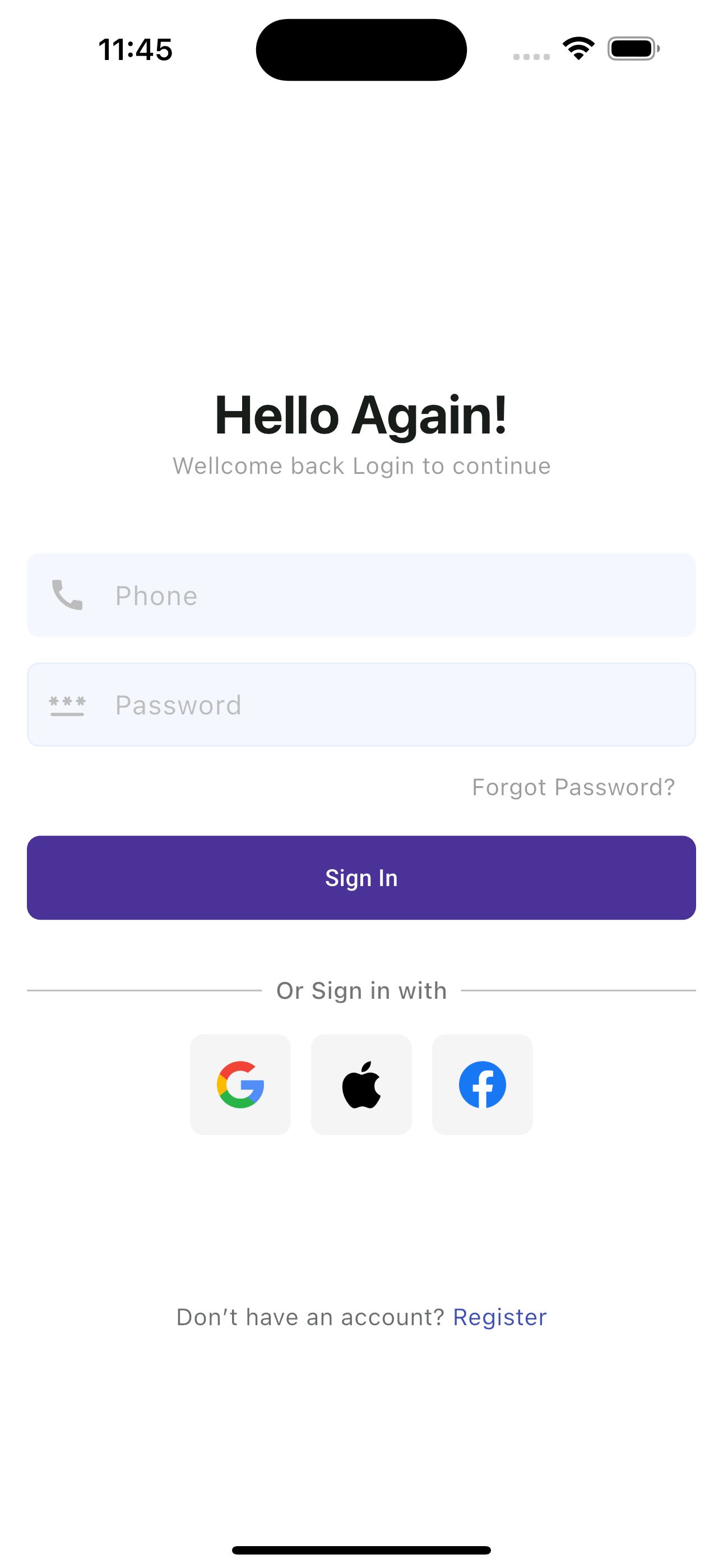Tap the Sign In button
The image size is (723, 1568).
361,878
